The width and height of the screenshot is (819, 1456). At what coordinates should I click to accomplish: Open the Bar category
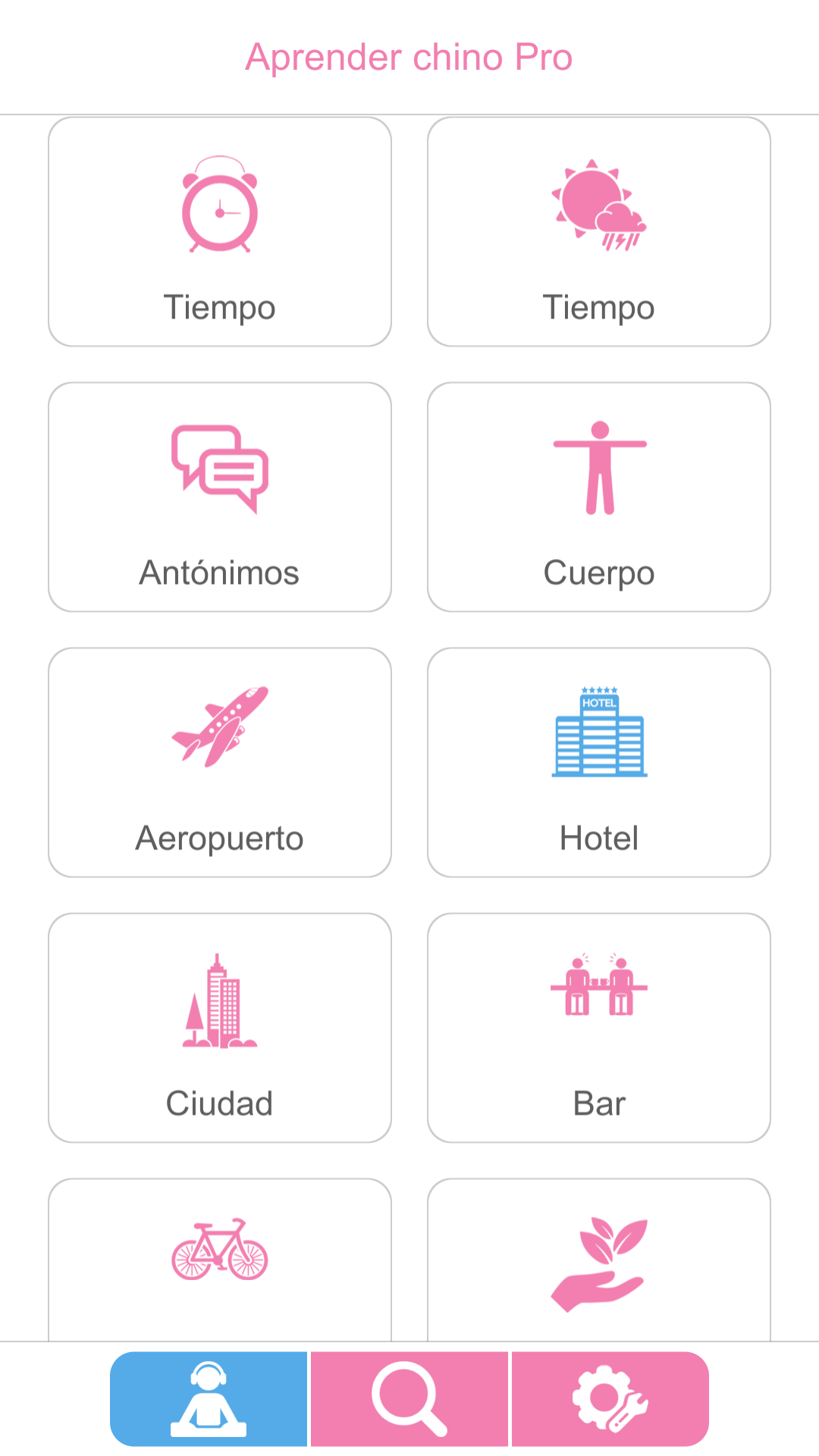click(x=599, y=1028)
